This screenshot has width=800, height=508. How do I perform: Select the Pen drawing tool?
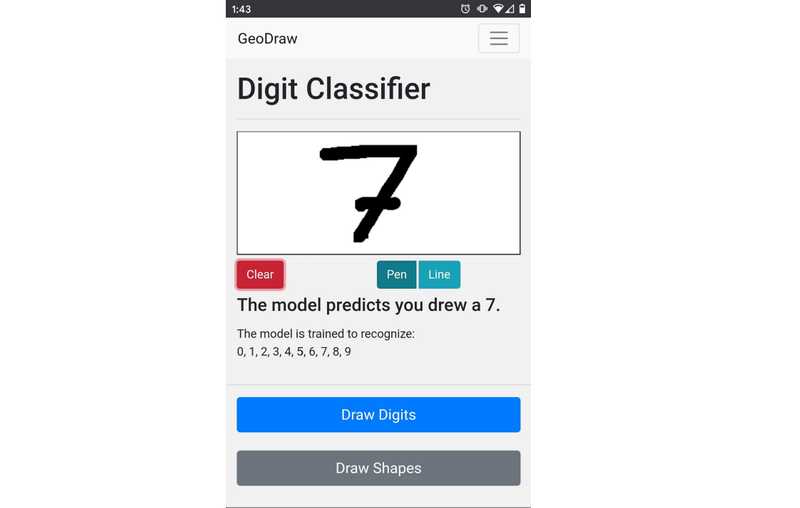point(396,274)
